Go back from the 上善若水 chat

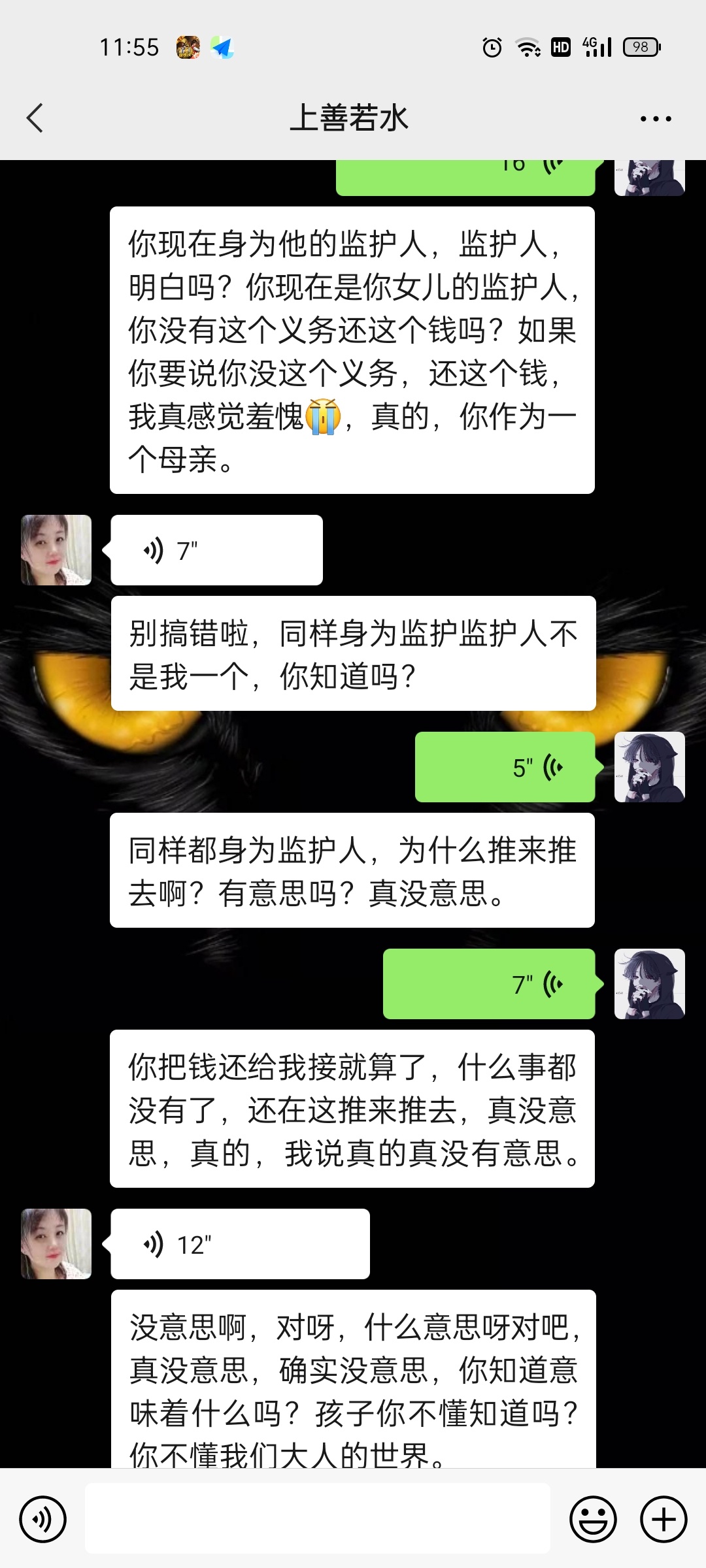pos(35,118)
